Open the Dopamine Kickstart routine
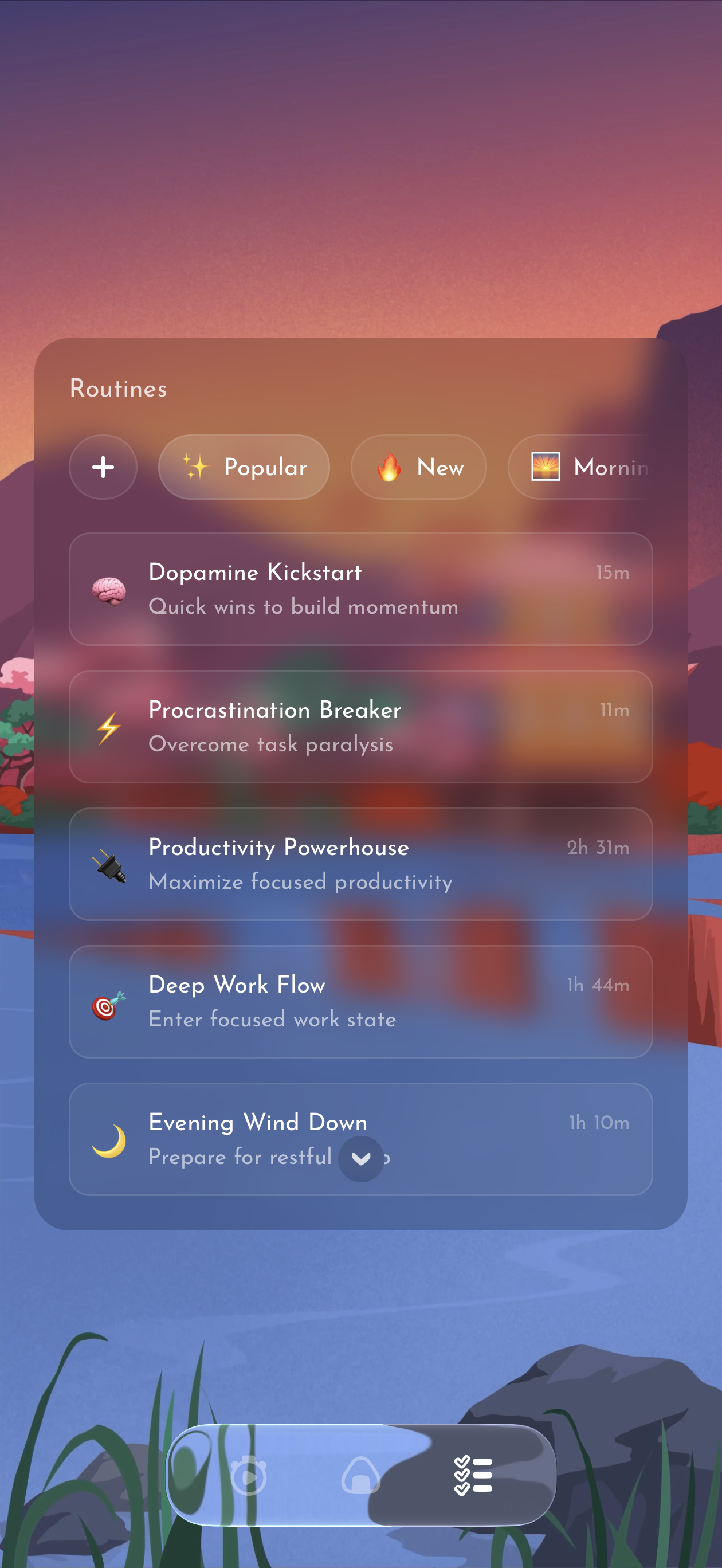The width and height of the screenshot is (722, 1568). pos(361,589)
